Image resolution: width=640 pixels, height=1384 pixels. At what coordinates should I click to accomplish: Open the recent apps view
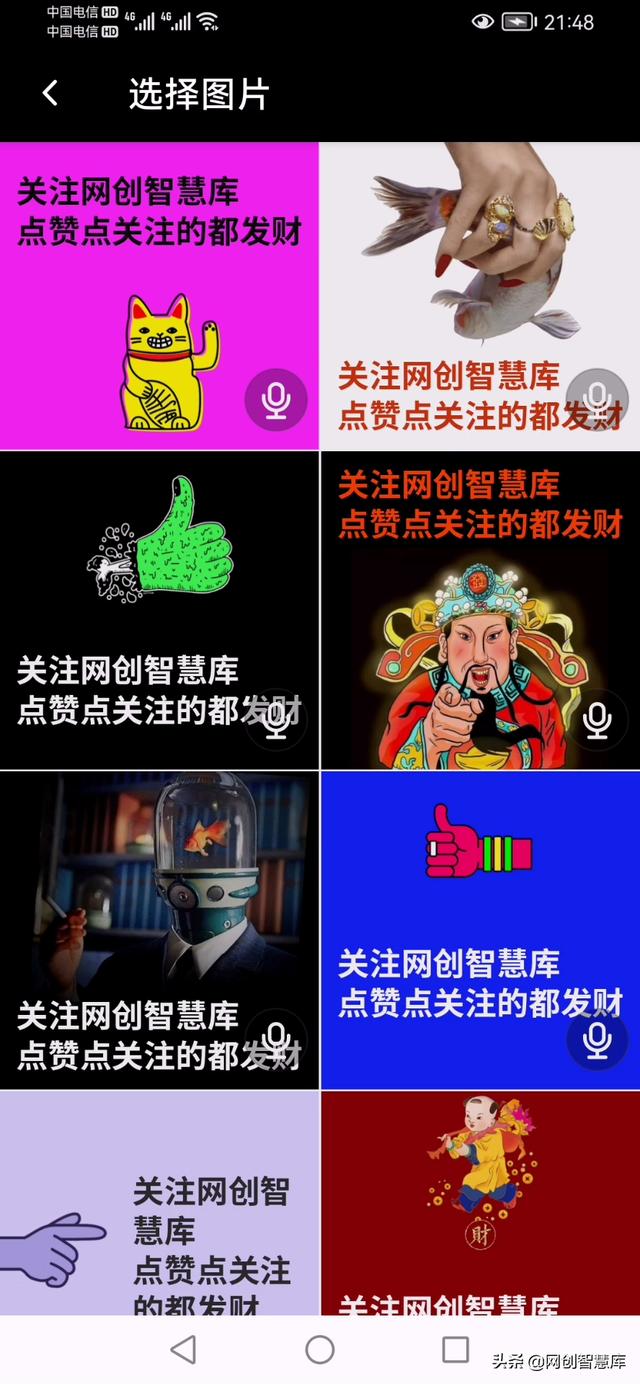(x=455, y=1349)
